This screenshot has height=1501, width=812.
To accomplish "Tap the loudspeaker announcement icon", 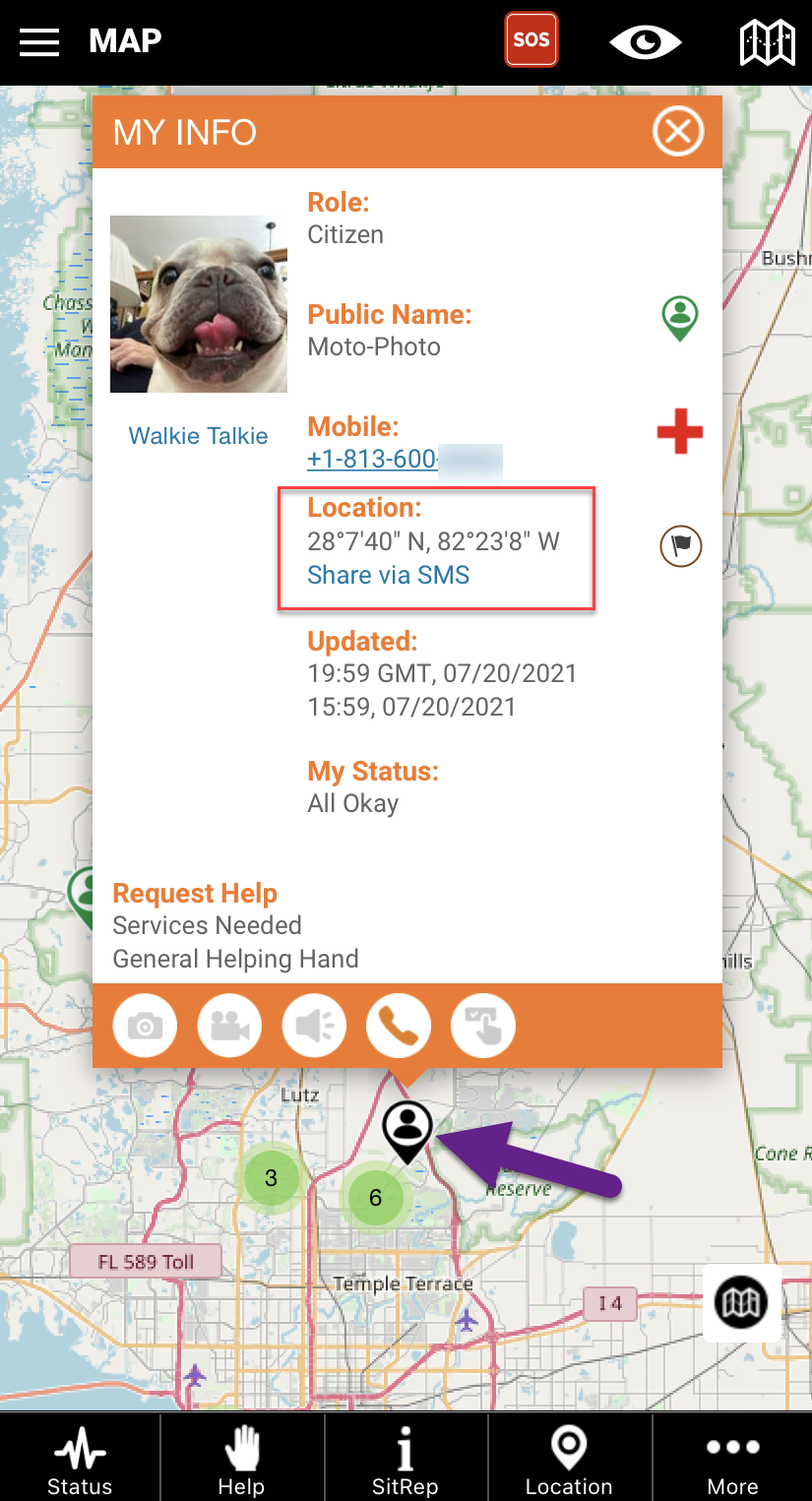I will pyautogui.click(x=314, y=1026).
